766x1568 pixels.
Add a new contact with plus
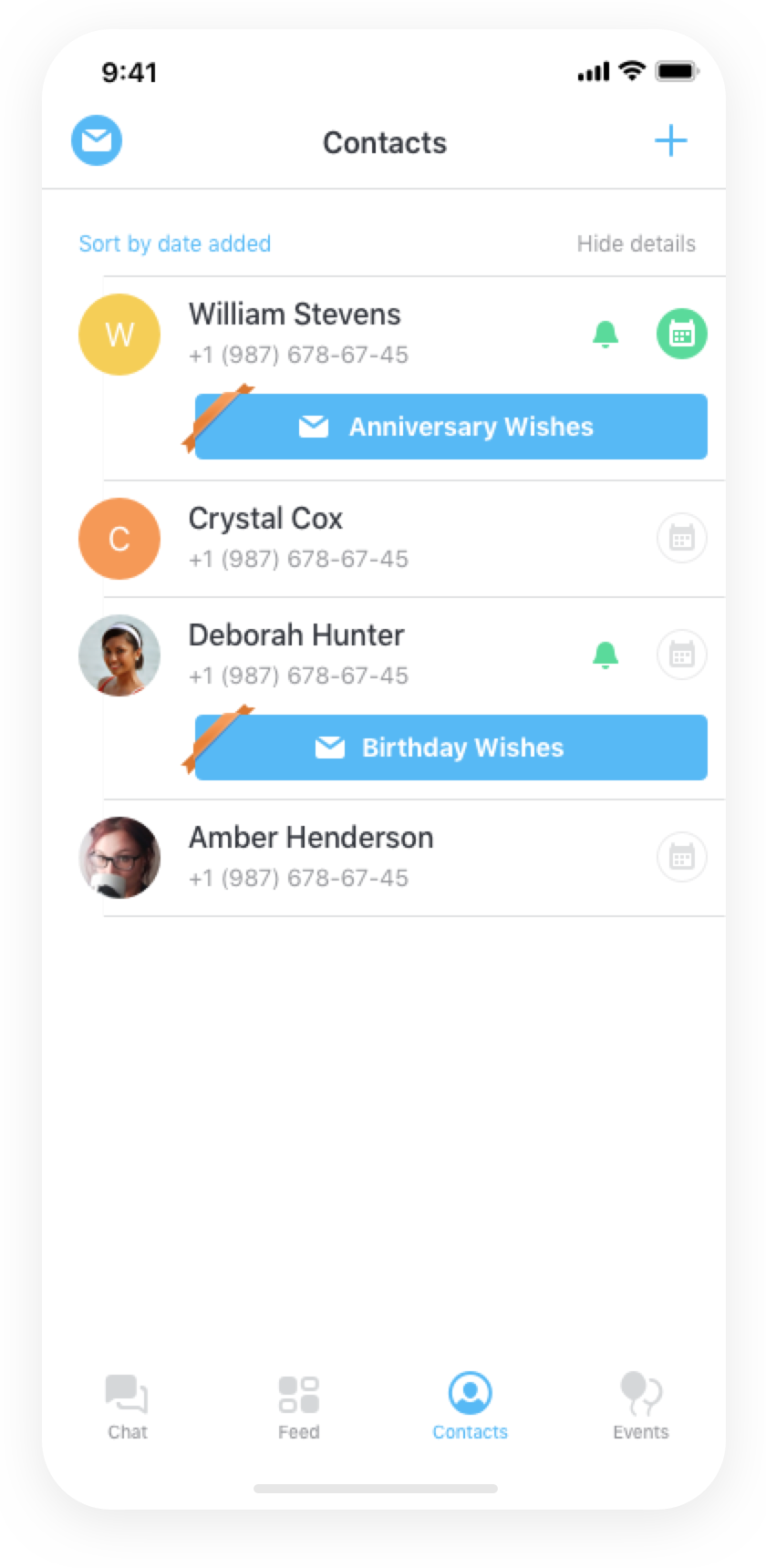[670, 140]
